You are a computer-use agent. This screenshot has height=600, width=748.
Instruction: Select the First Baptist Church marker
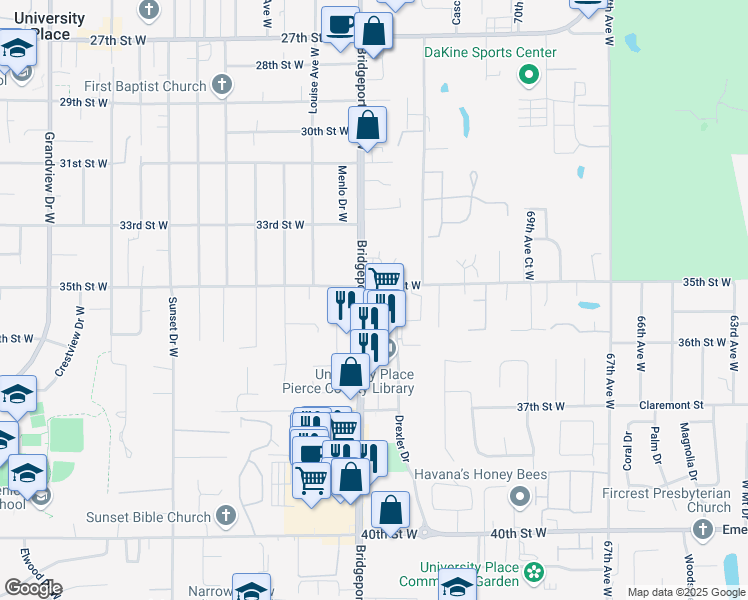[223, 86]
